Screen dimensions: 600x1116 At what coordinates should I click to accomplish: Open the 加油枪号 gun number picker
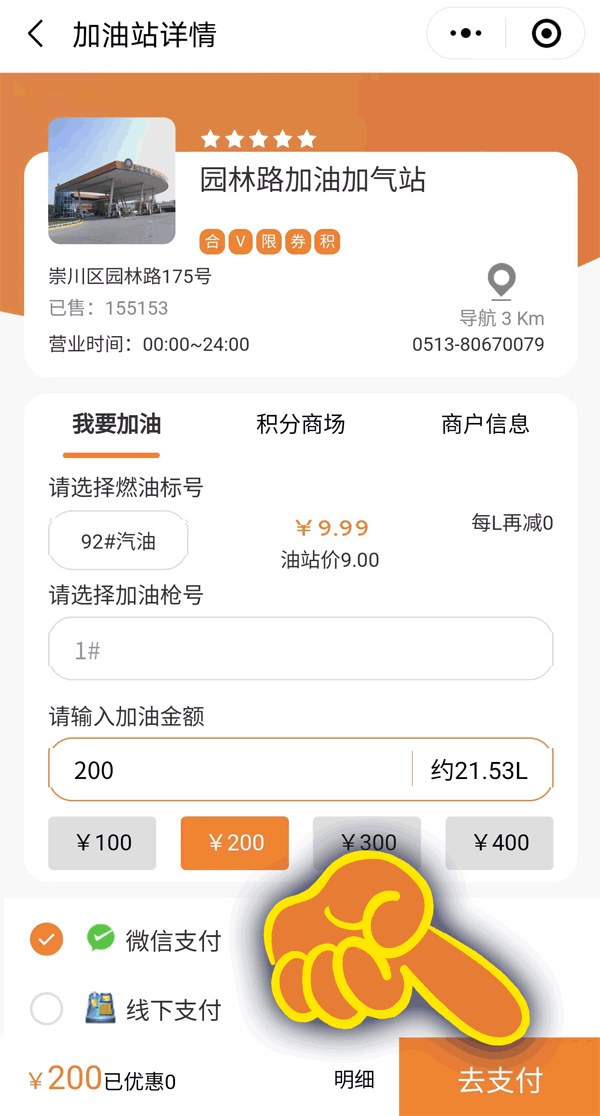[x=300, y=649]
